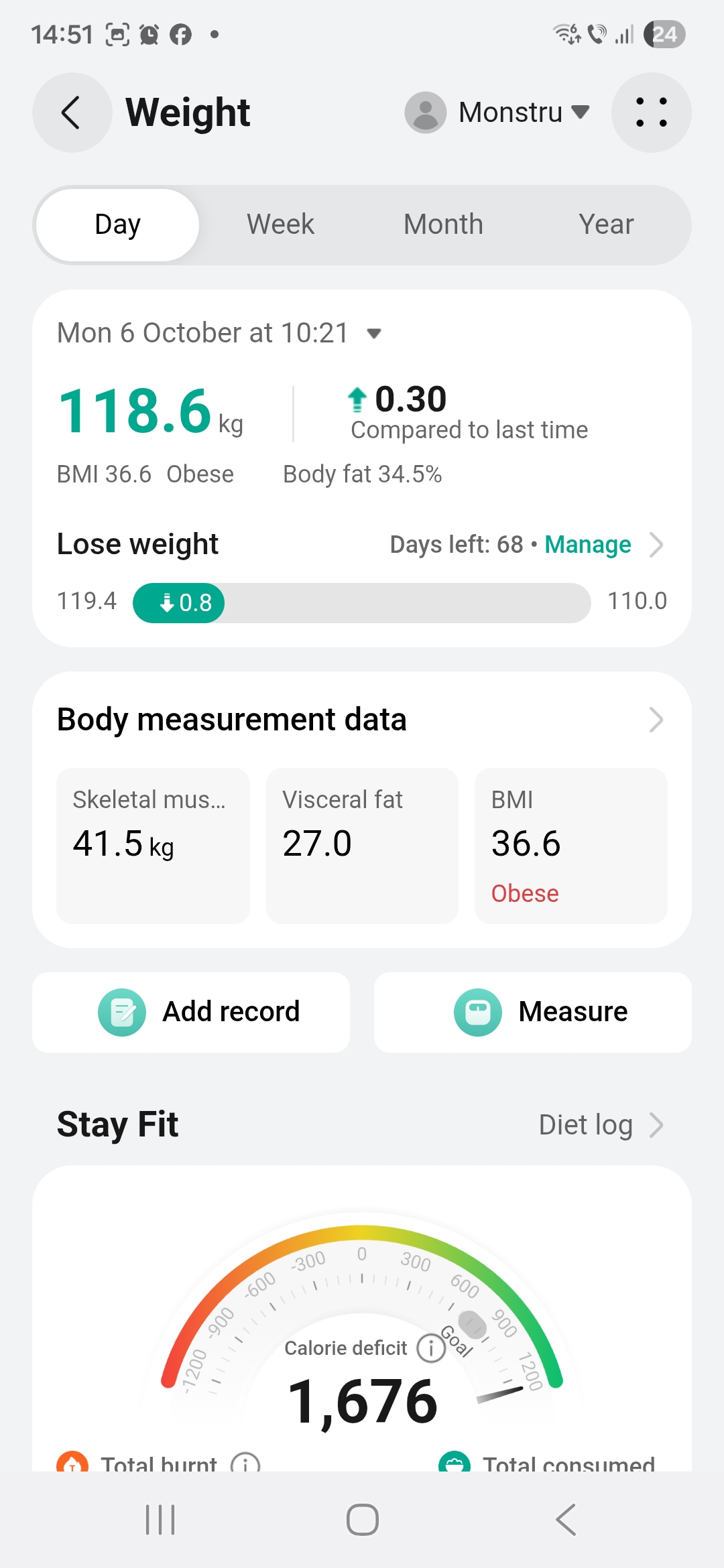This screenshot has height=1568, width=724.
Task: Switch to the Month view
Action: (443, 225)
